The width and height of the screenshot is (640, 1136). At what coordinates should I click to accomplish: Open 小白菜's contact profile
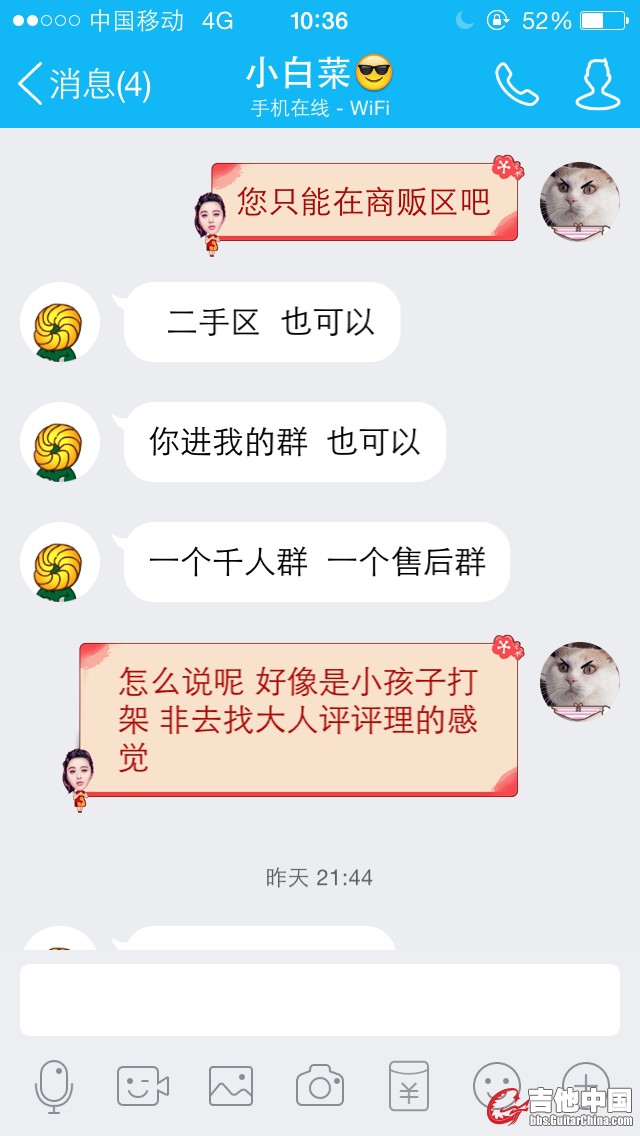coord(597,85)
